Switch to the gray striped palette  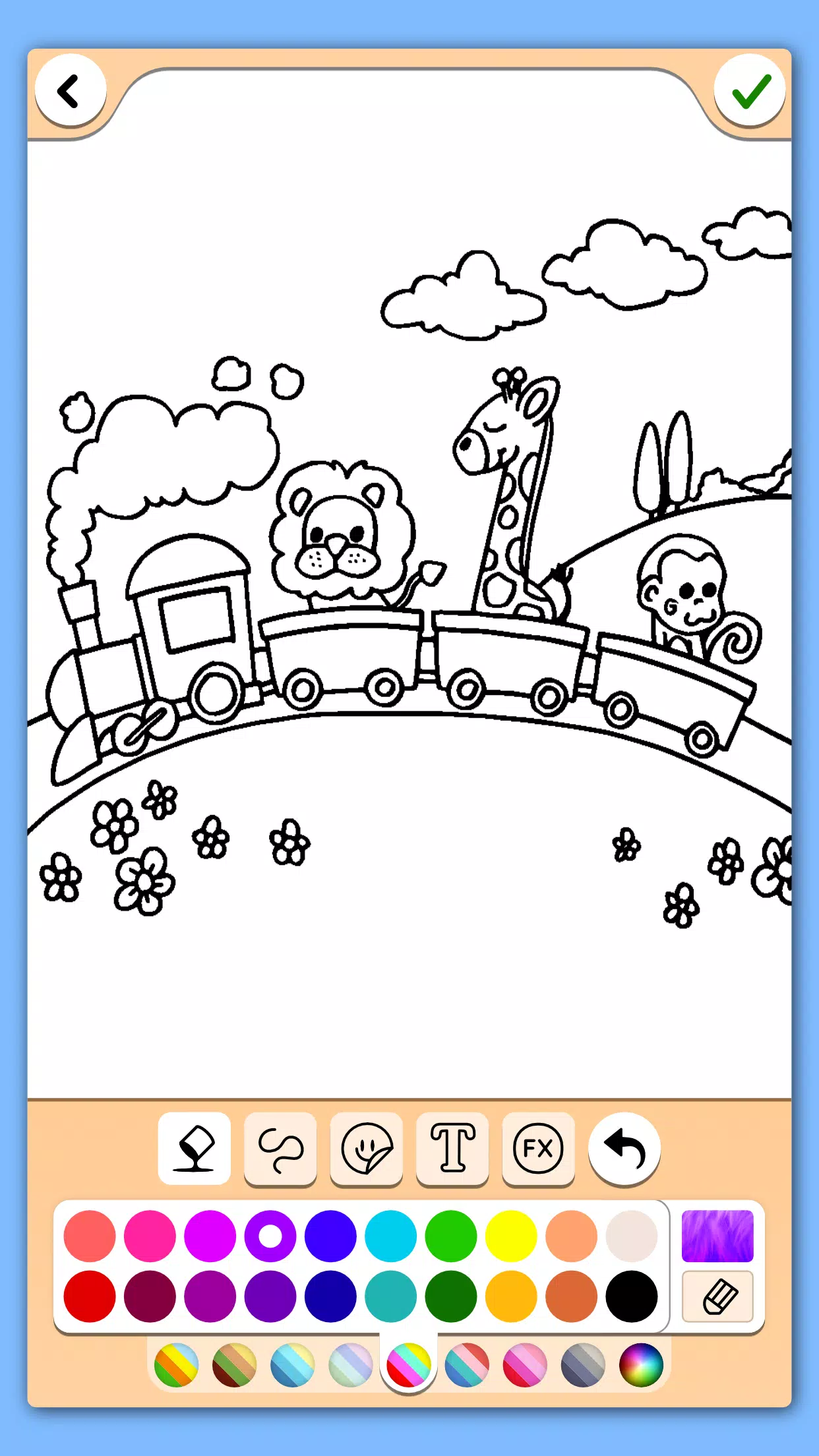click(x=583, y=1365)
